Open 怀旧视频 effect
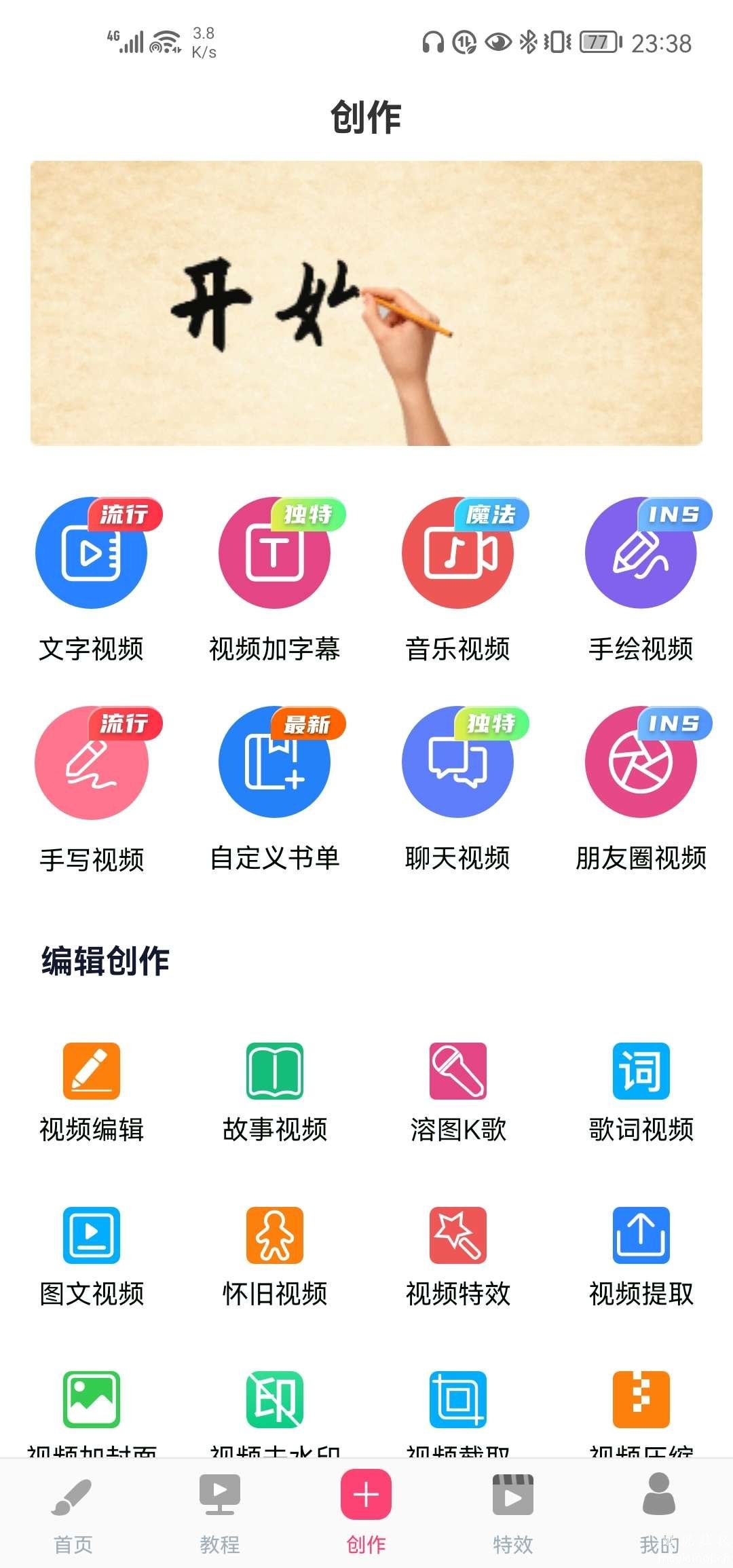This screenshot has height=1568, width=733. [x=274, y=1235]
